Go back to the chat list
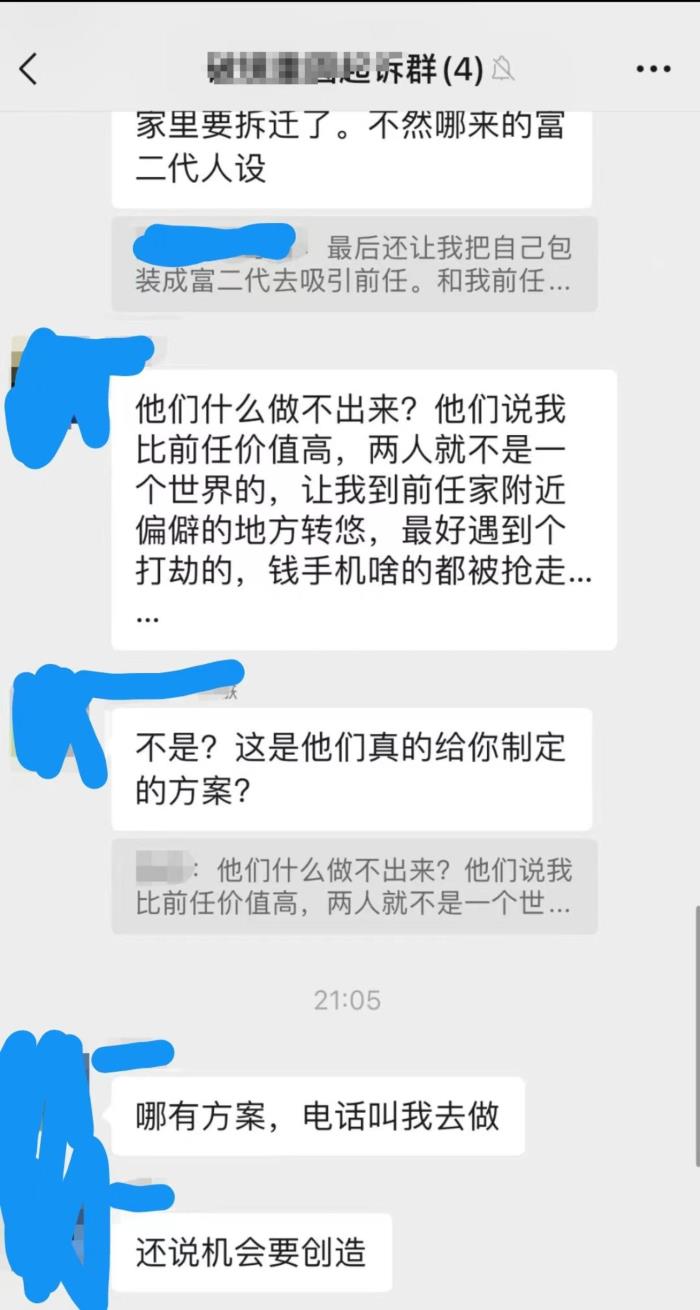700x1310 pixels. pyautogui.click(x=28, y=69)
